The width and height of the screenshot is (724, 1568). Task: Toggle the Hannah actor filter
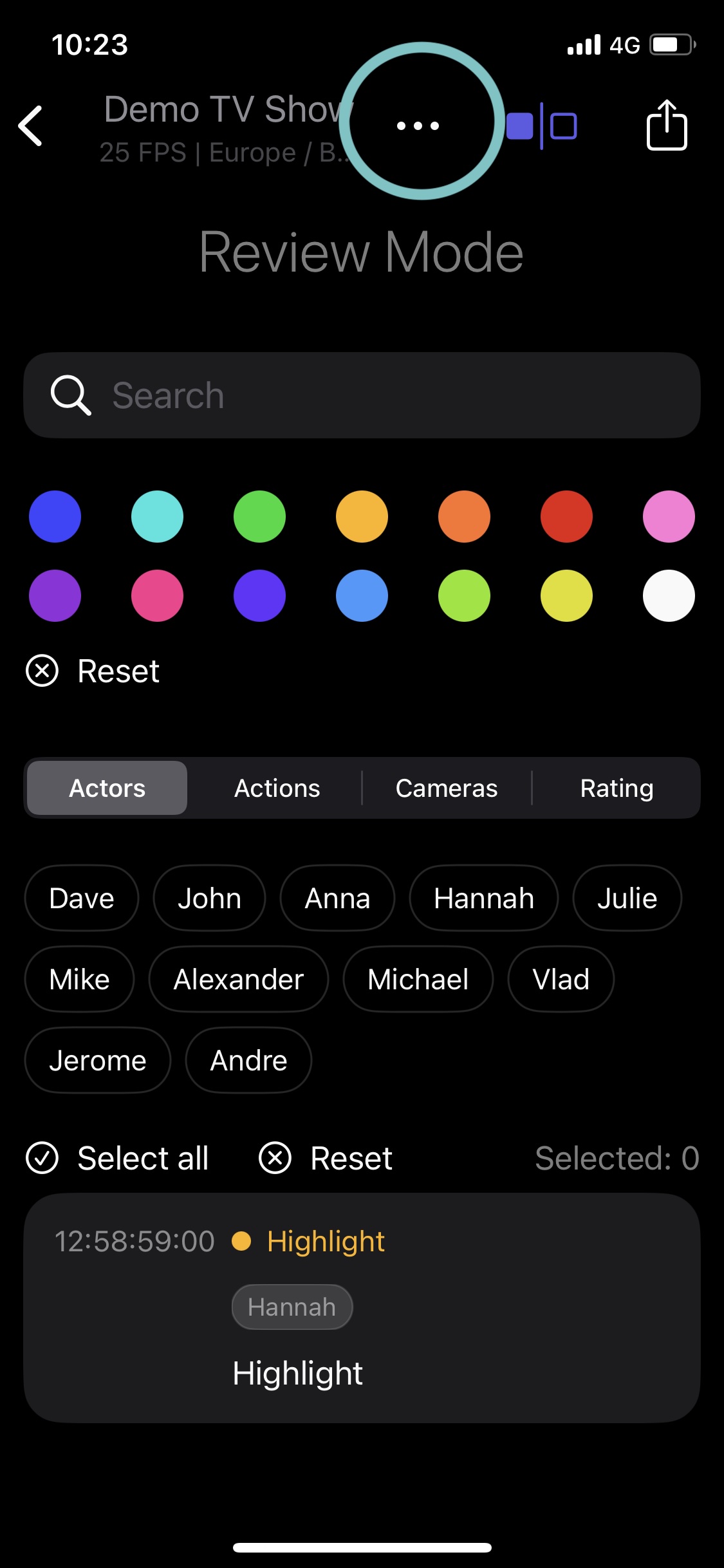(483, 897)
